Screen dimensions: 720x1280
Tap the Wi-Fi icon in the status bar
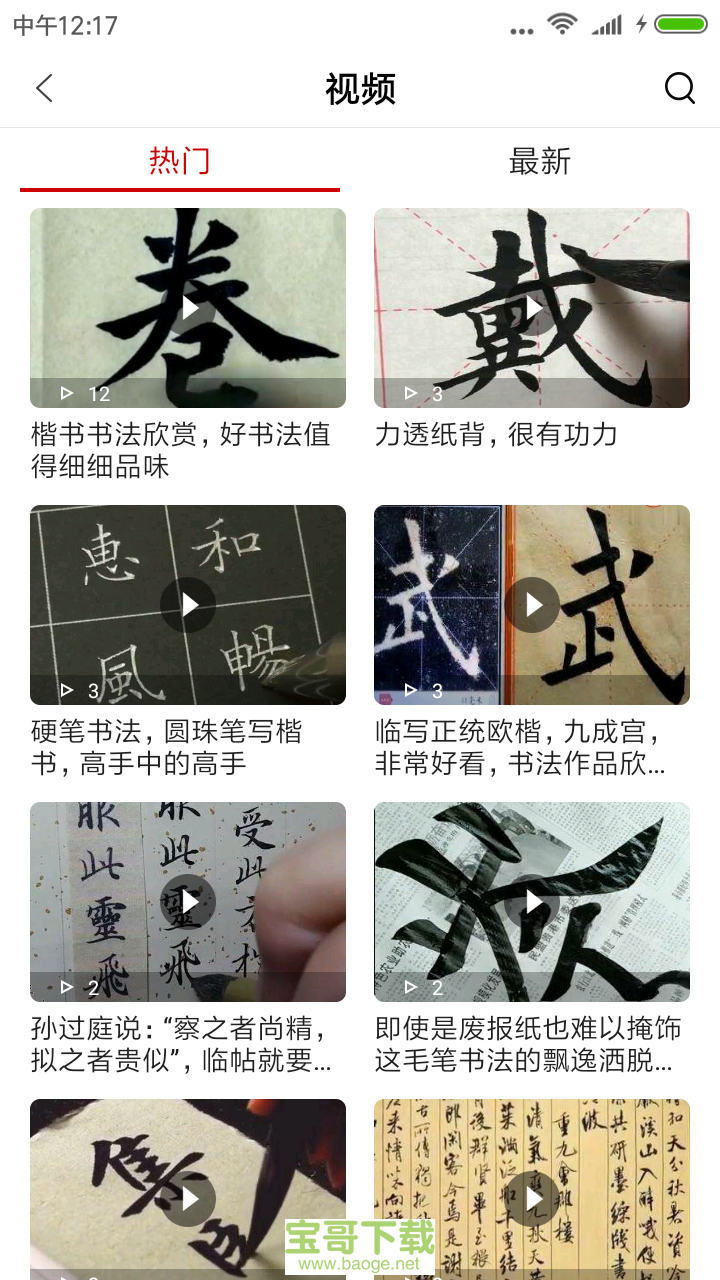point(562,28)
